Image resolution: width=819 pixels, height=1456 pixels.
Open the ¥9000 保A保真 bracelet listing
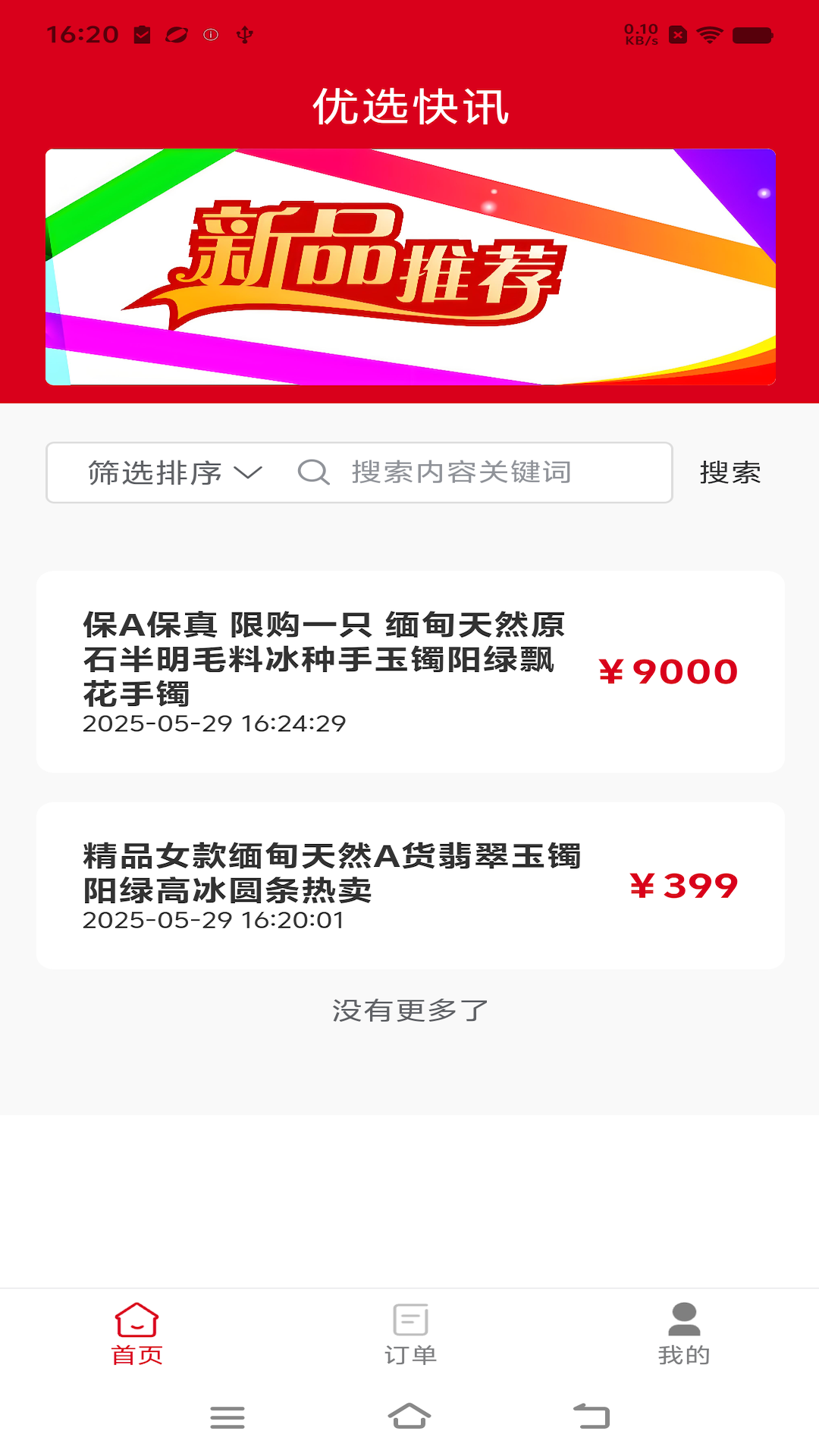410,672
